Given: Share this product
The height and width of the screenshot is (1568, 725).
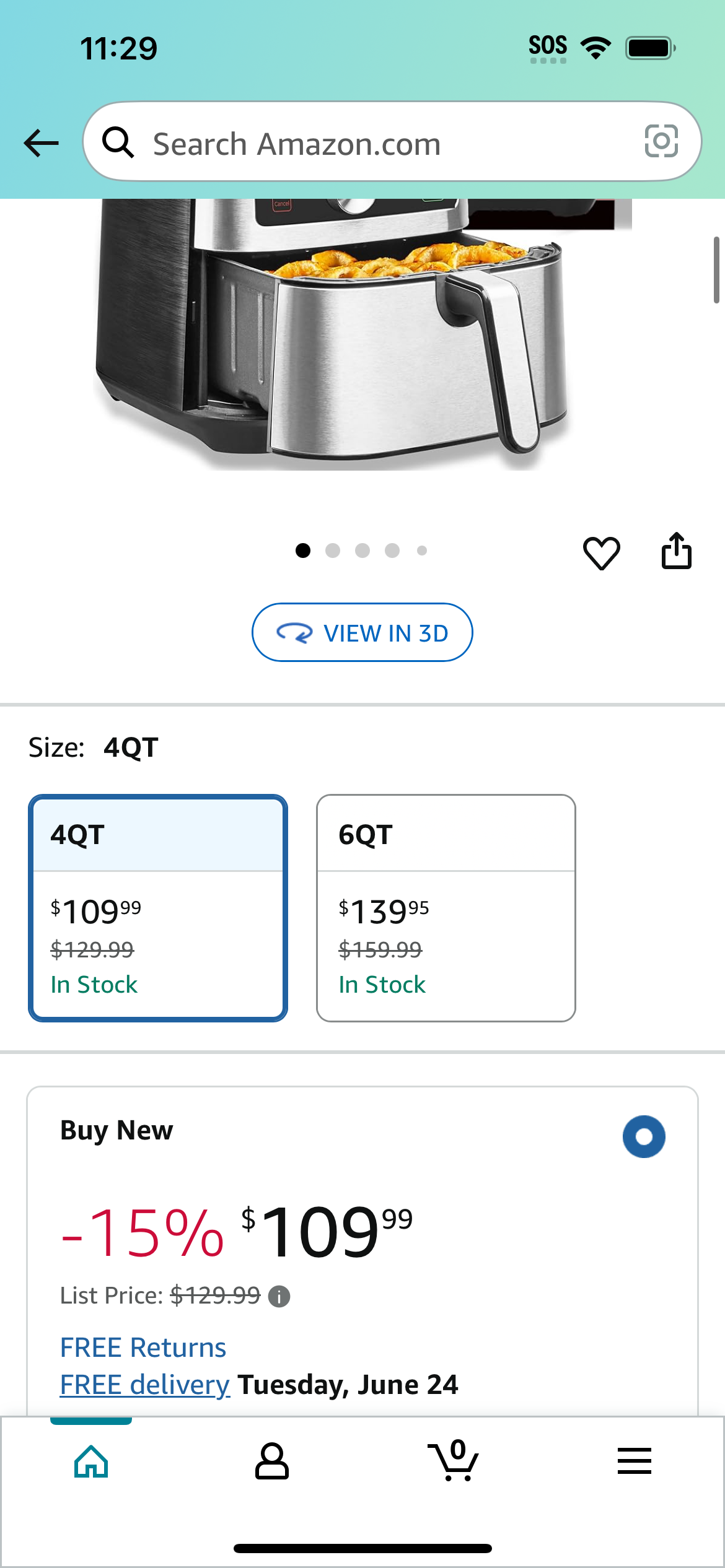Looking at the screenshot, I should tap(676, 551).
